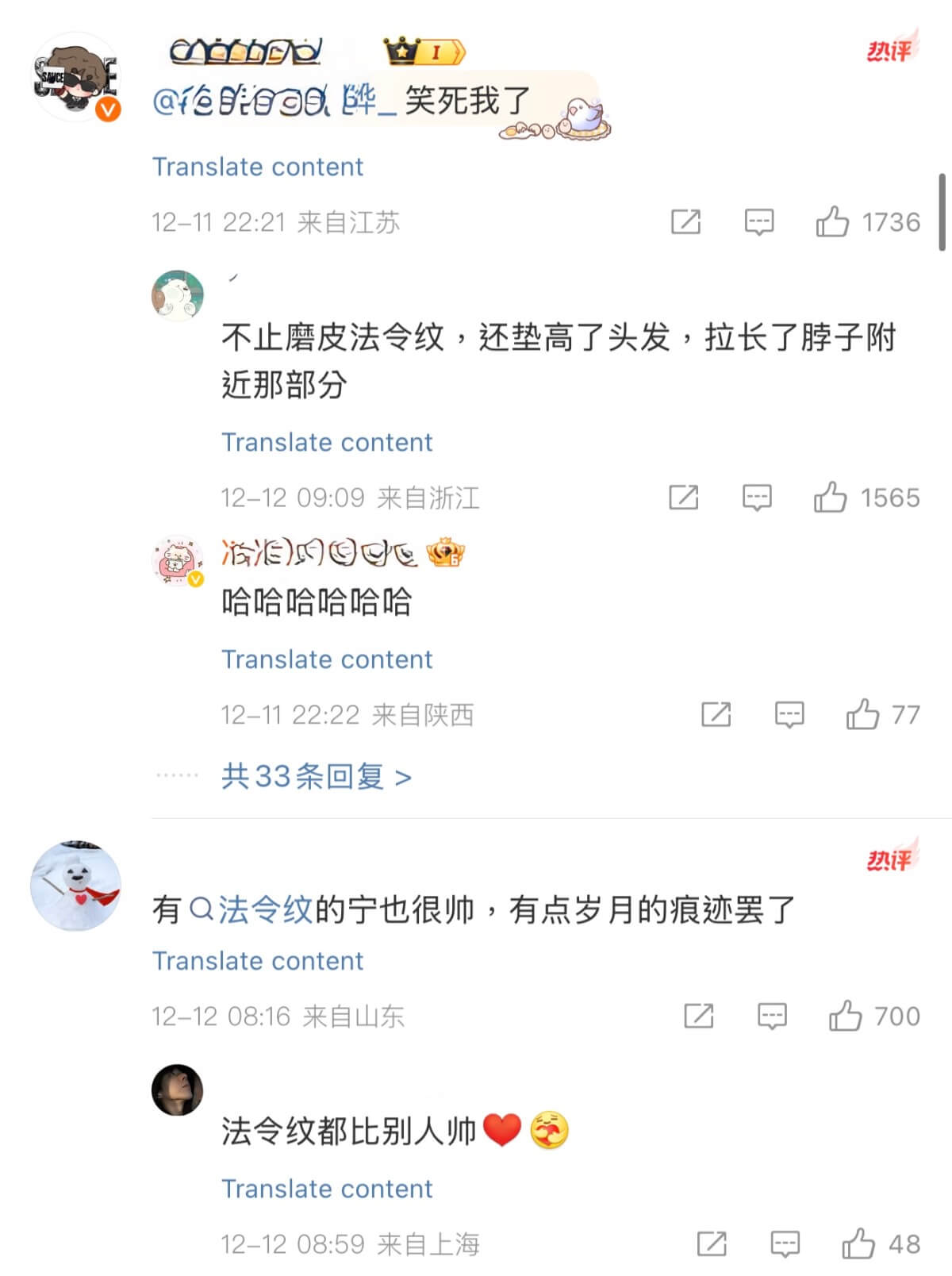Translate the 有法令纹的宁也很帅 comment
952x1276 pixels.
257,961
